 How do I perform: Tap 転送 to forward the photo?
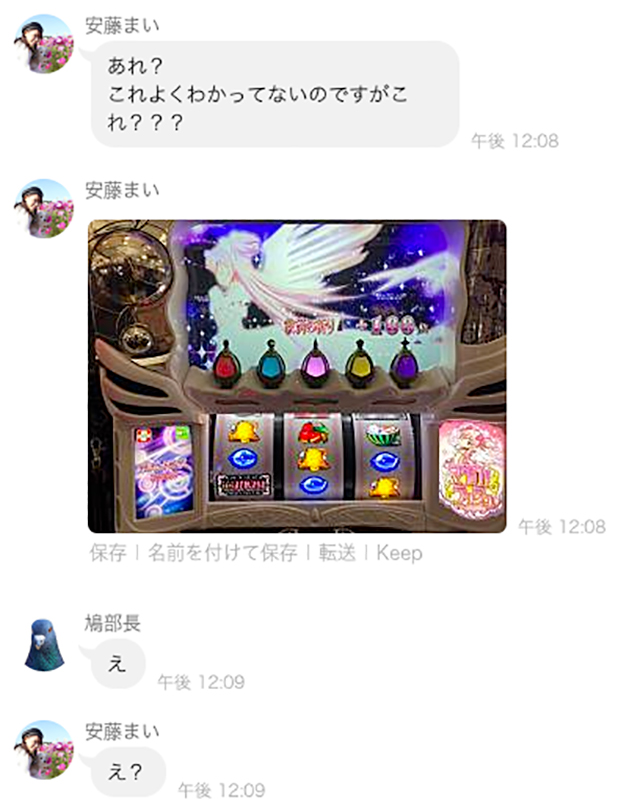point(337,553)
